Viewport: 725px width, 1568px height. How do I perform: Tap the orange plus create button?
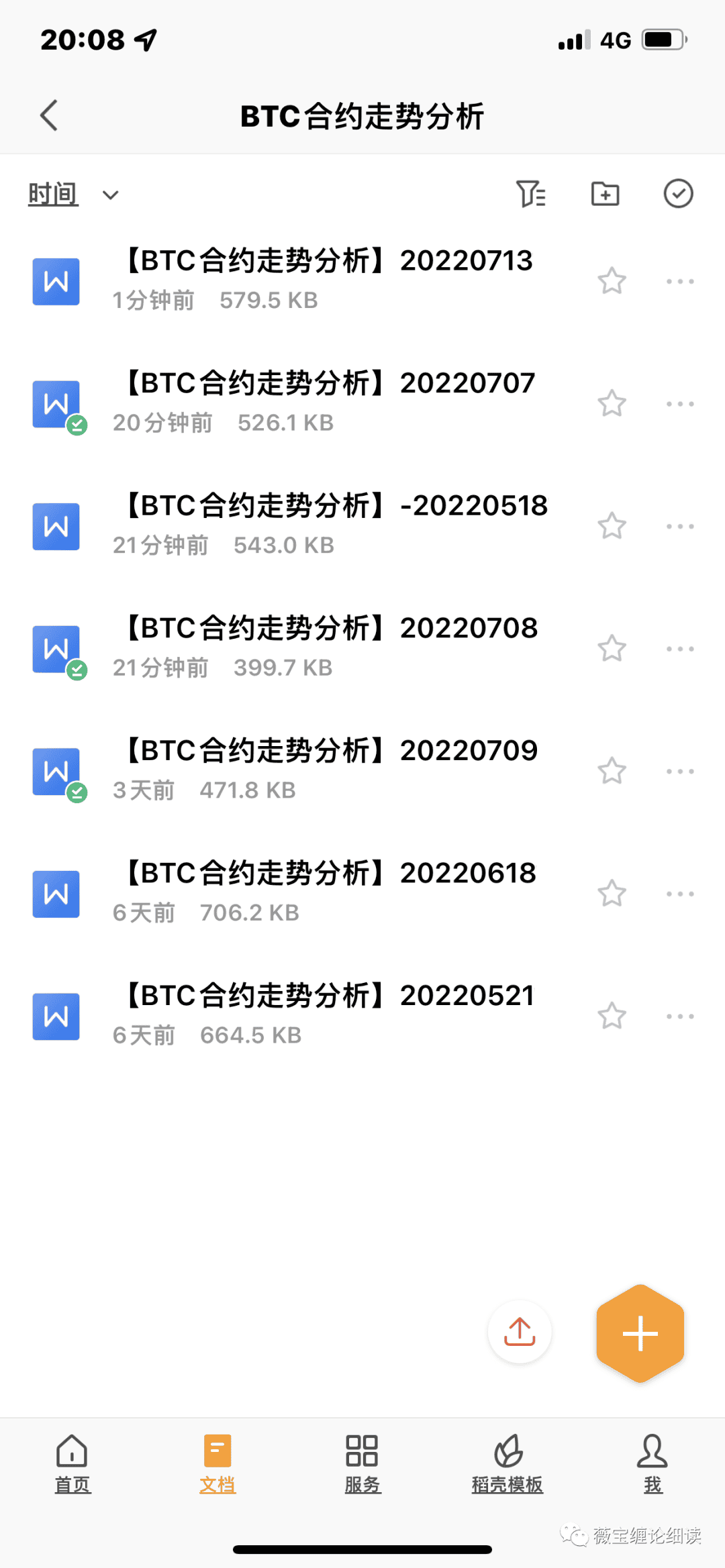tap(640, 1333)
